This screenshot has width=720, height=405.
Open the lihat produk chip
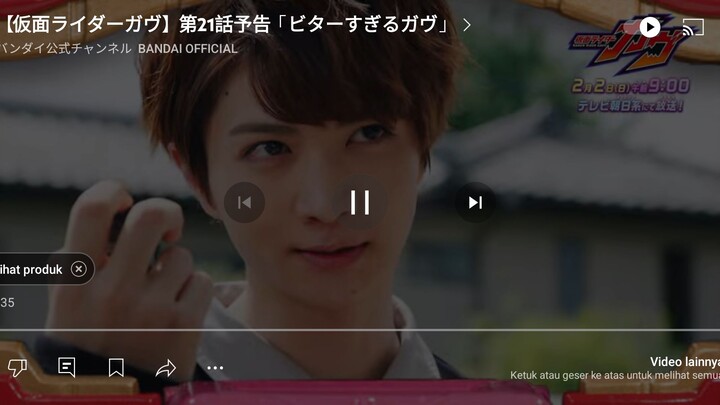pyautogui.click(x=32, y=269)
